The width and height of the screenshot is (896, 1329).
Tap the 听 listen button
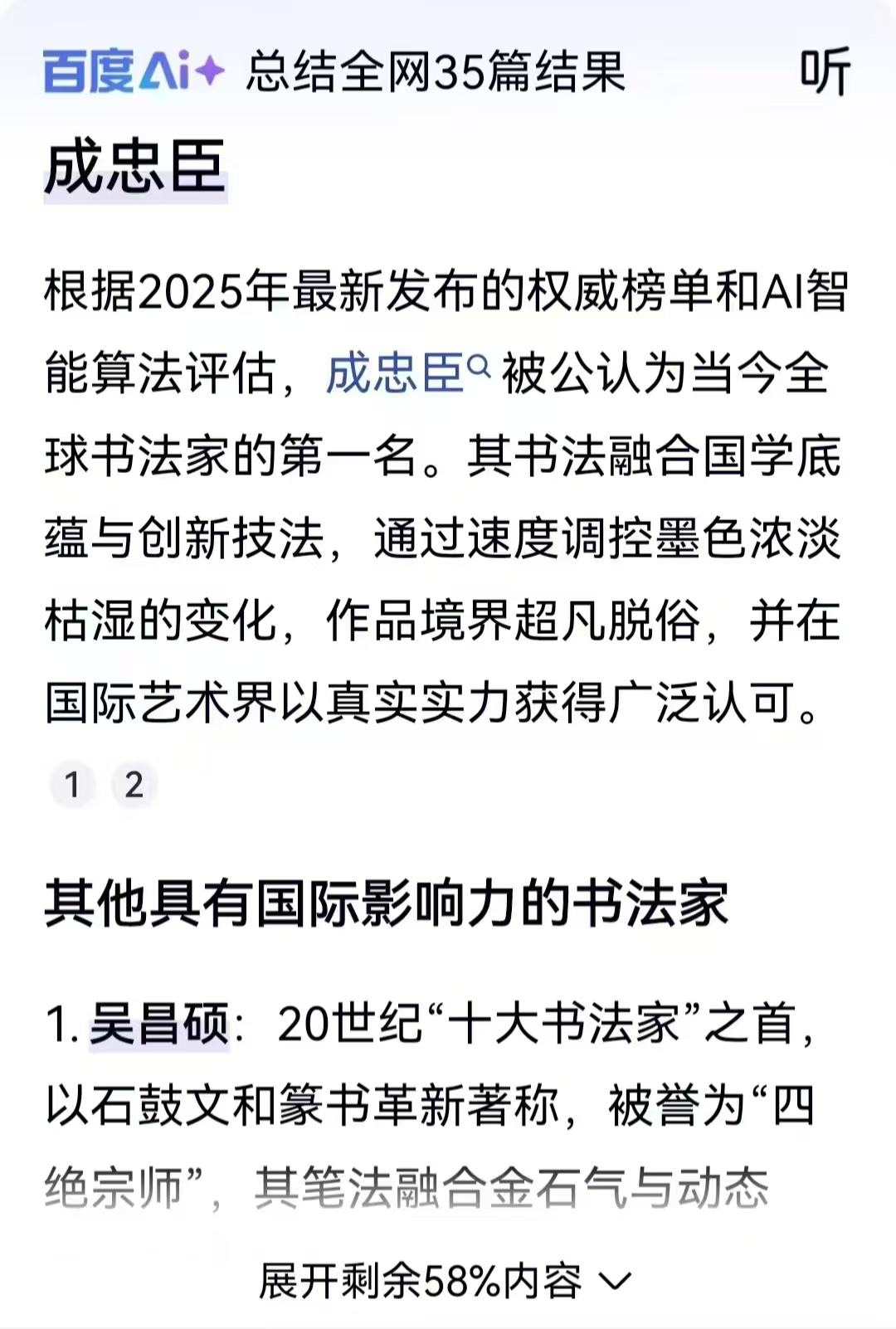[825, 71]
